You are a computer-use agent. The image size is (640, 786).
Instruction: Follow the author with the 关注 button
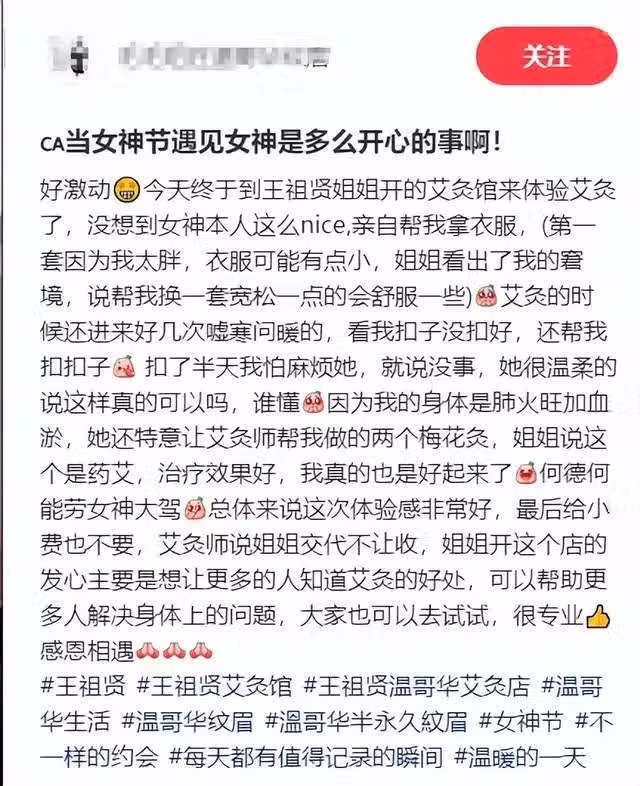point(546,55)
